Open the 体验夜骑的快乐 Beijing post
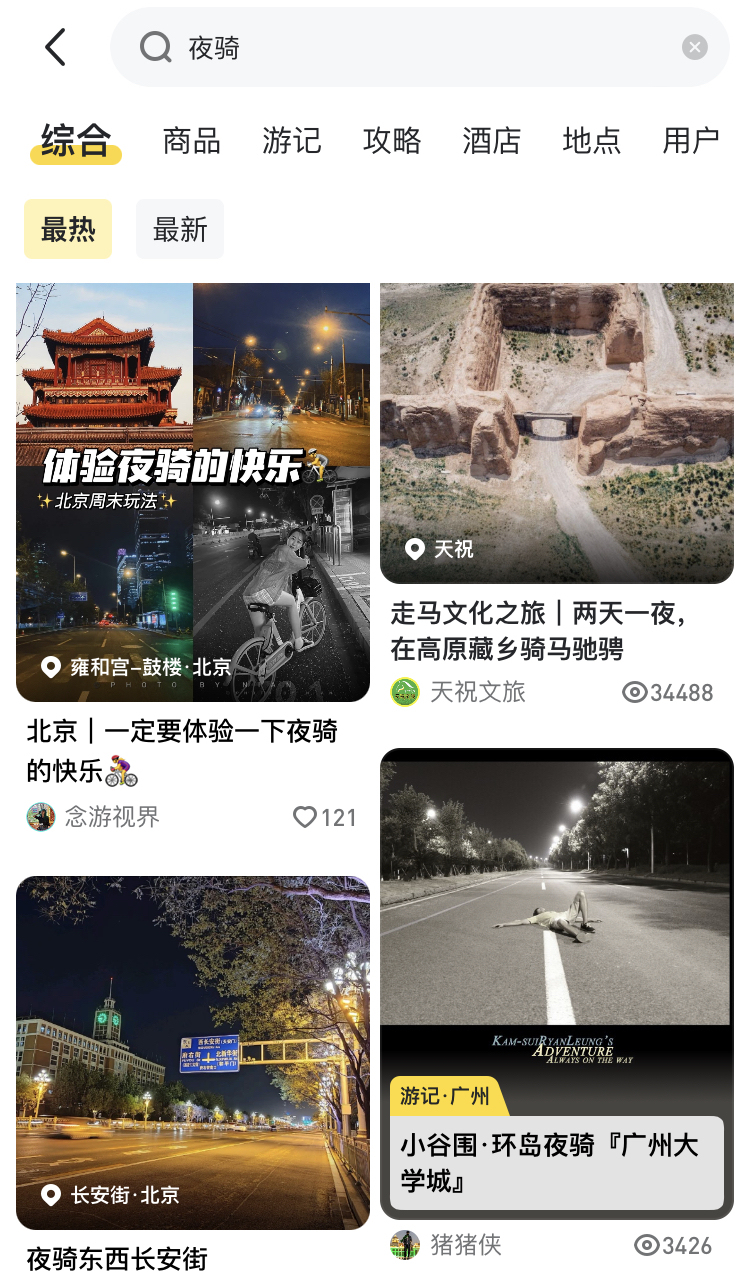 193,492
